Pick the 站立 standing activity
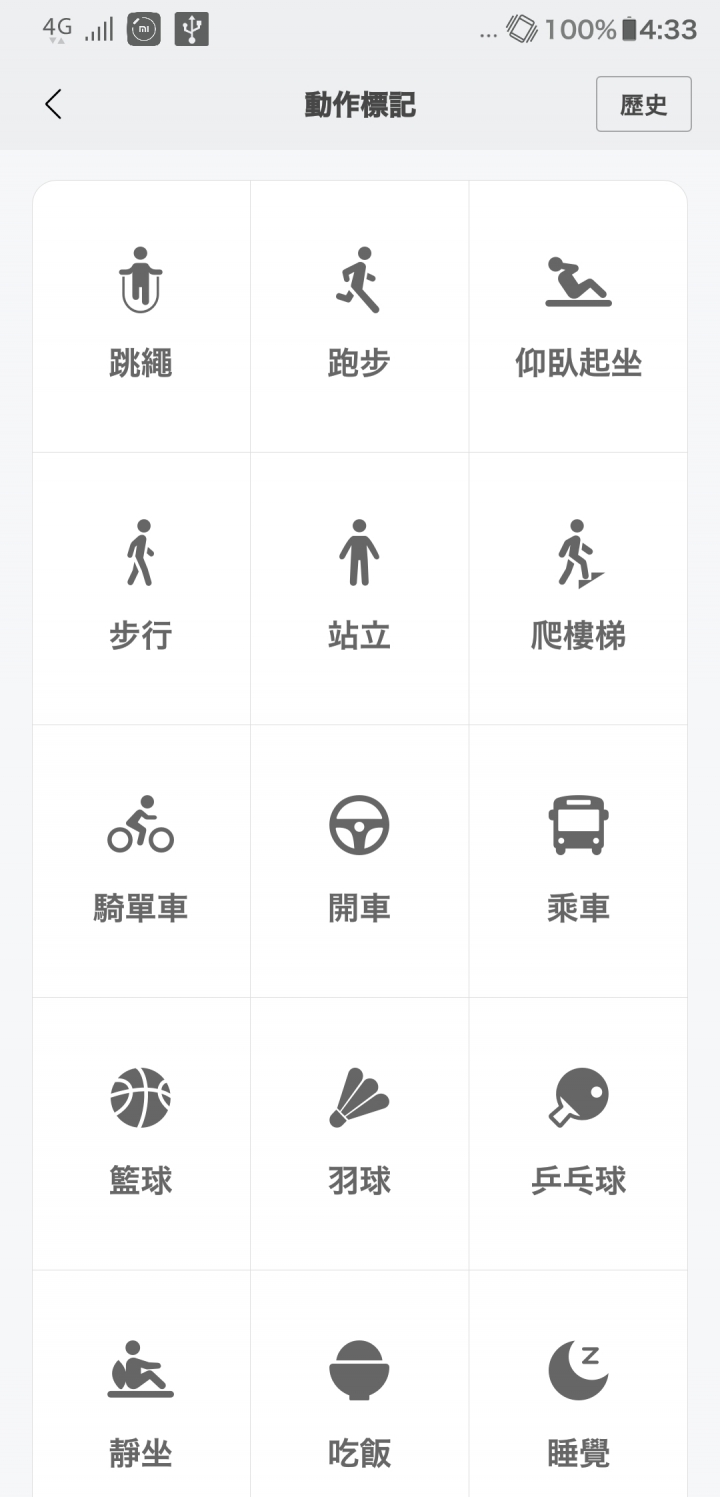This screenshot has height=1497, width=720. coord(359,589)
